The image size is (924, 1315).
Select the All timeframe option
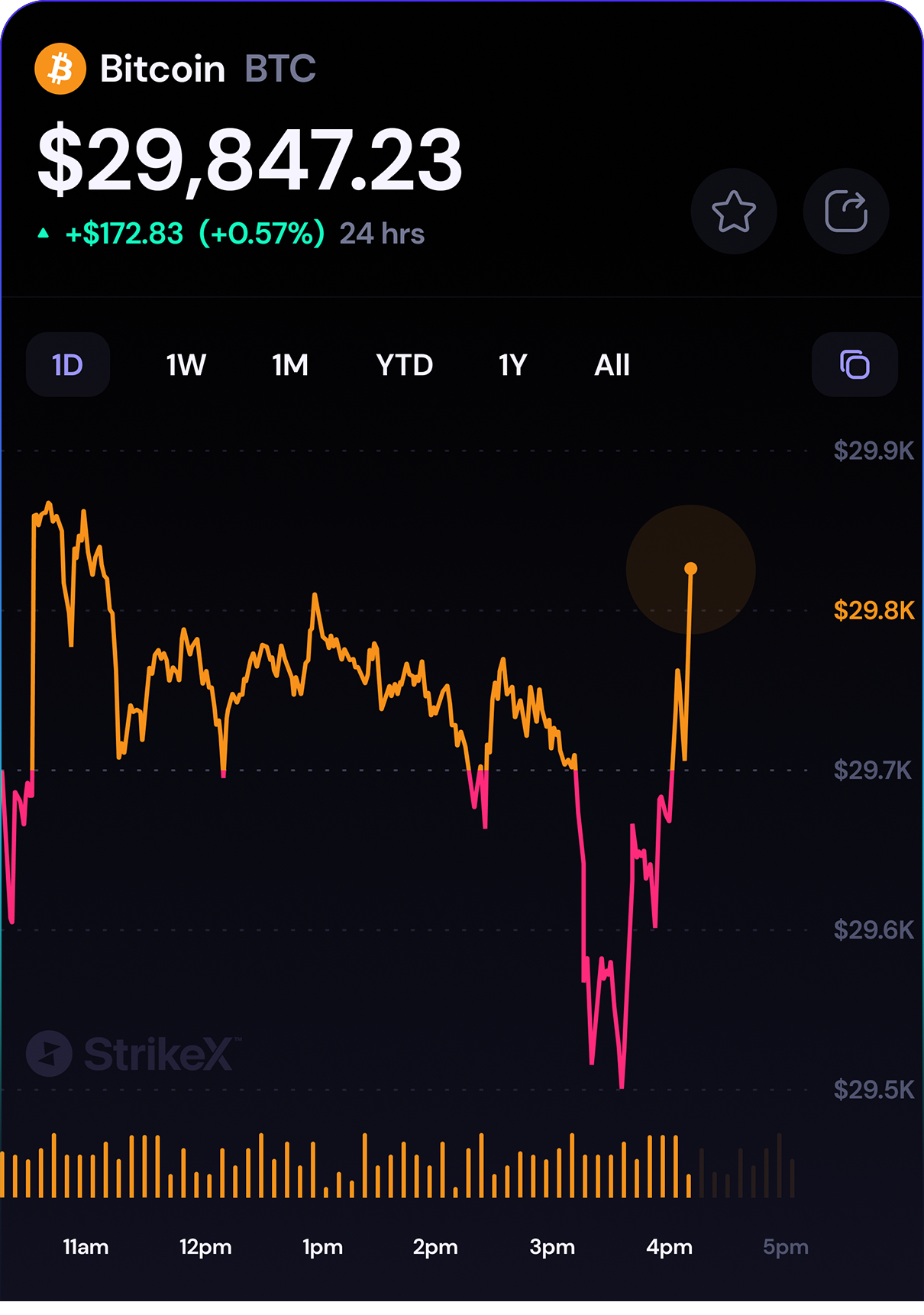point(612,364)
